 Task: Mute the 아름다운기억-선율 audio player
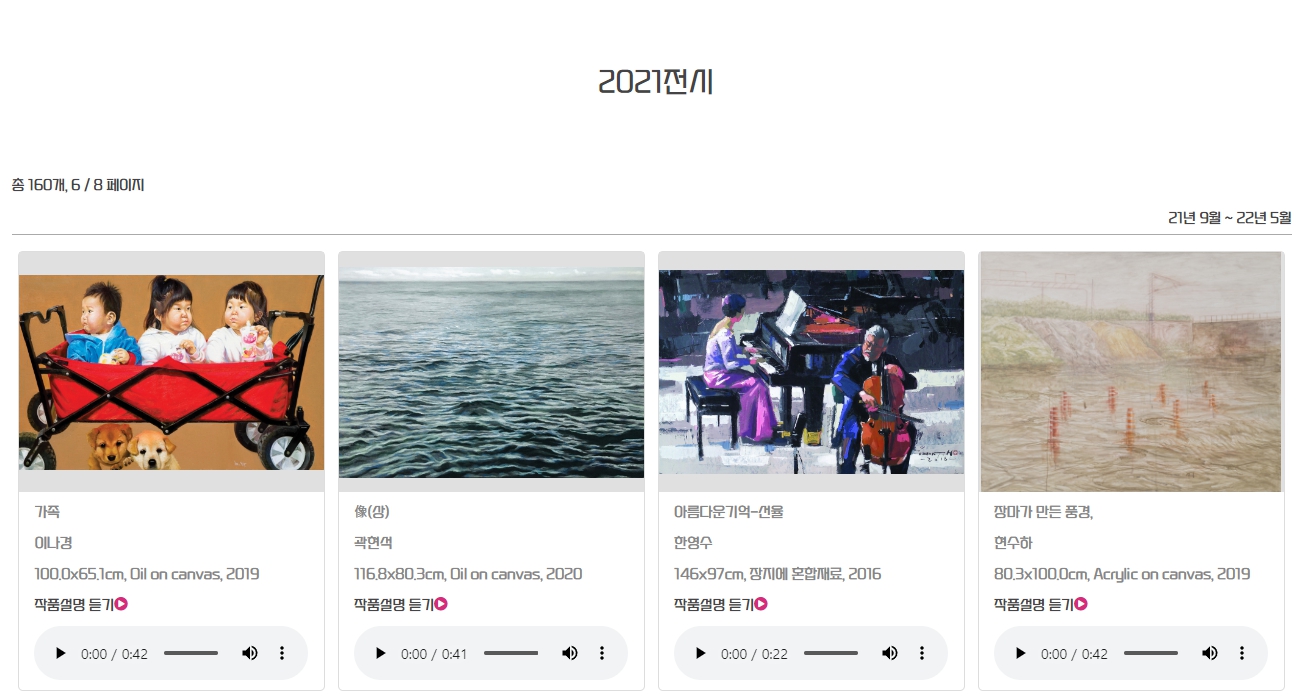click(x=889, y=653)
